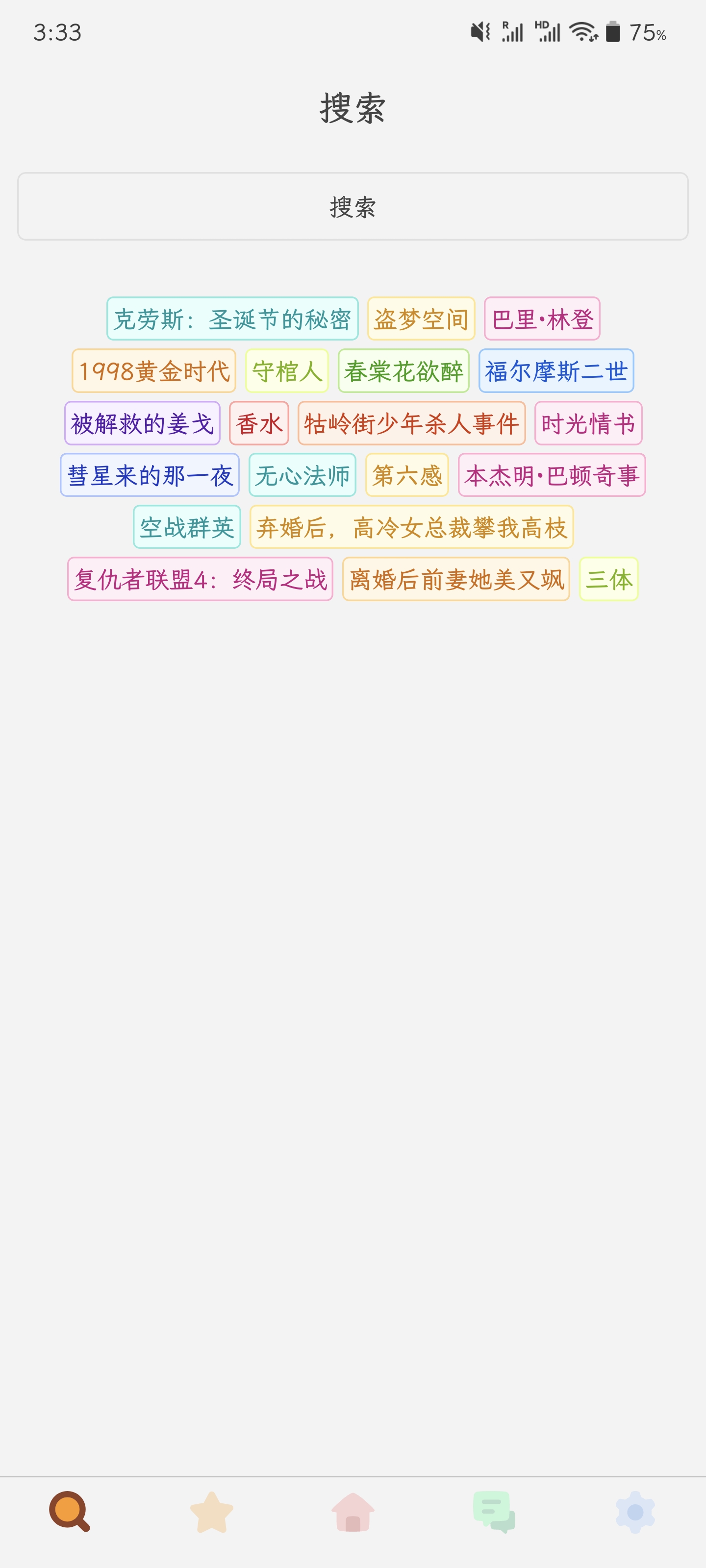Select the 复仇者联盟4：终局之战 chip

(201, 579)
